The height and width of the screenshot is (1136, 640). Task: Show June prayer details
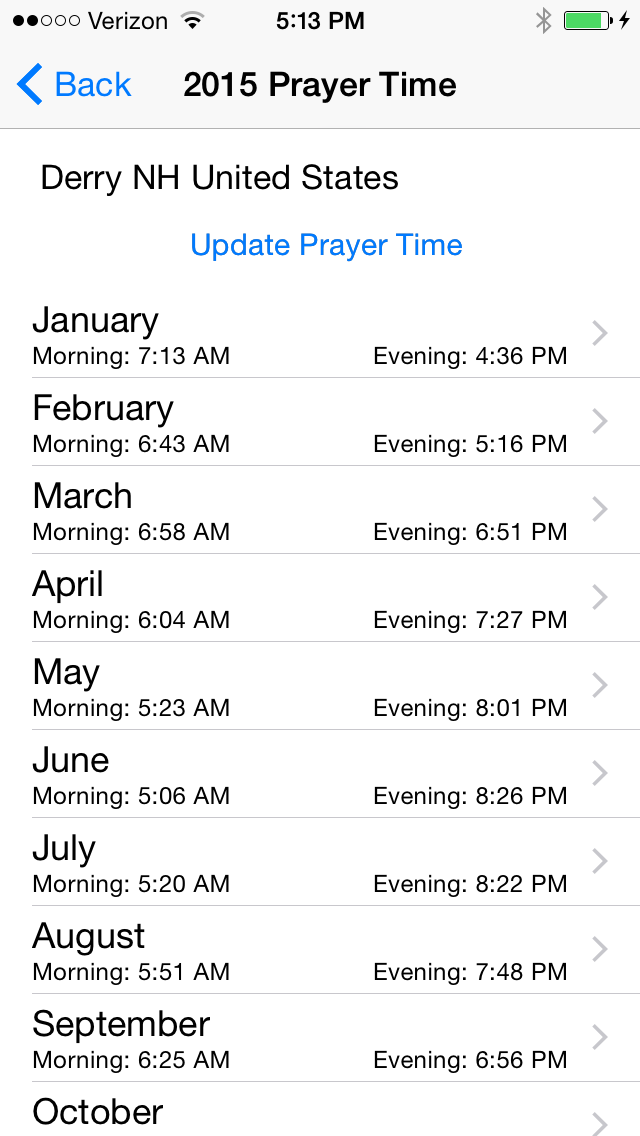320,774
